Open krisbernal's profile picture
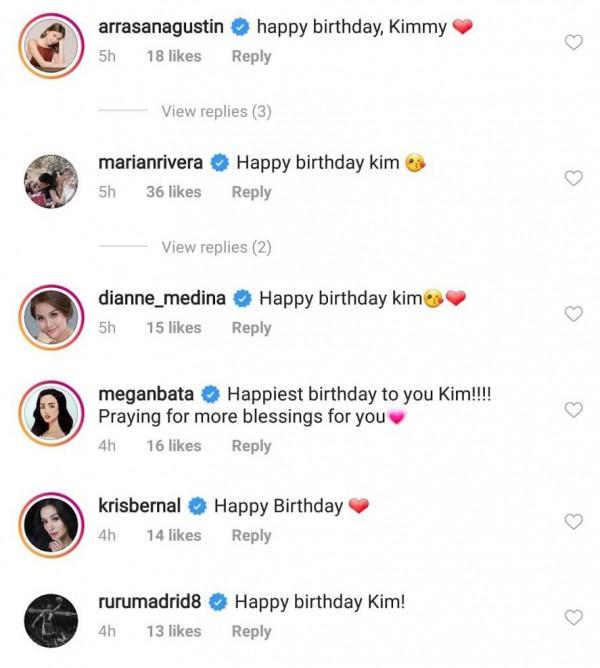Viewport: 600px width, 668px height. click(x=51, y=521)
